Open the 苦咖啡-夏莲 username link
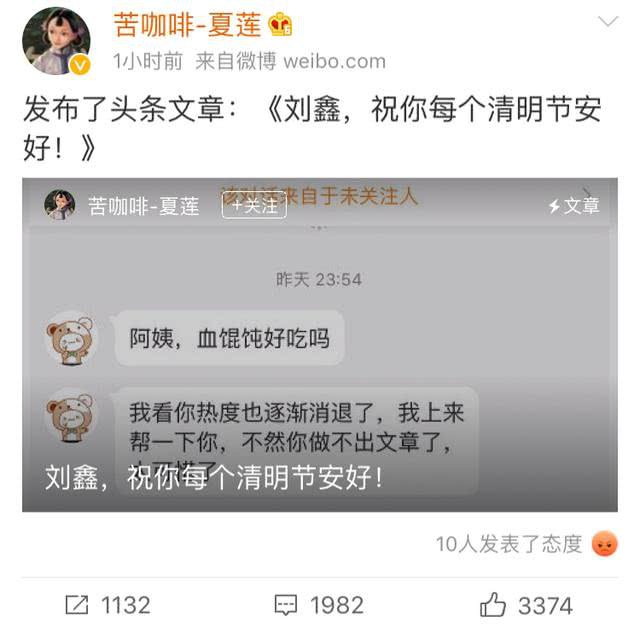The height and width of the screenshot is (629, 640). (188, 25)
